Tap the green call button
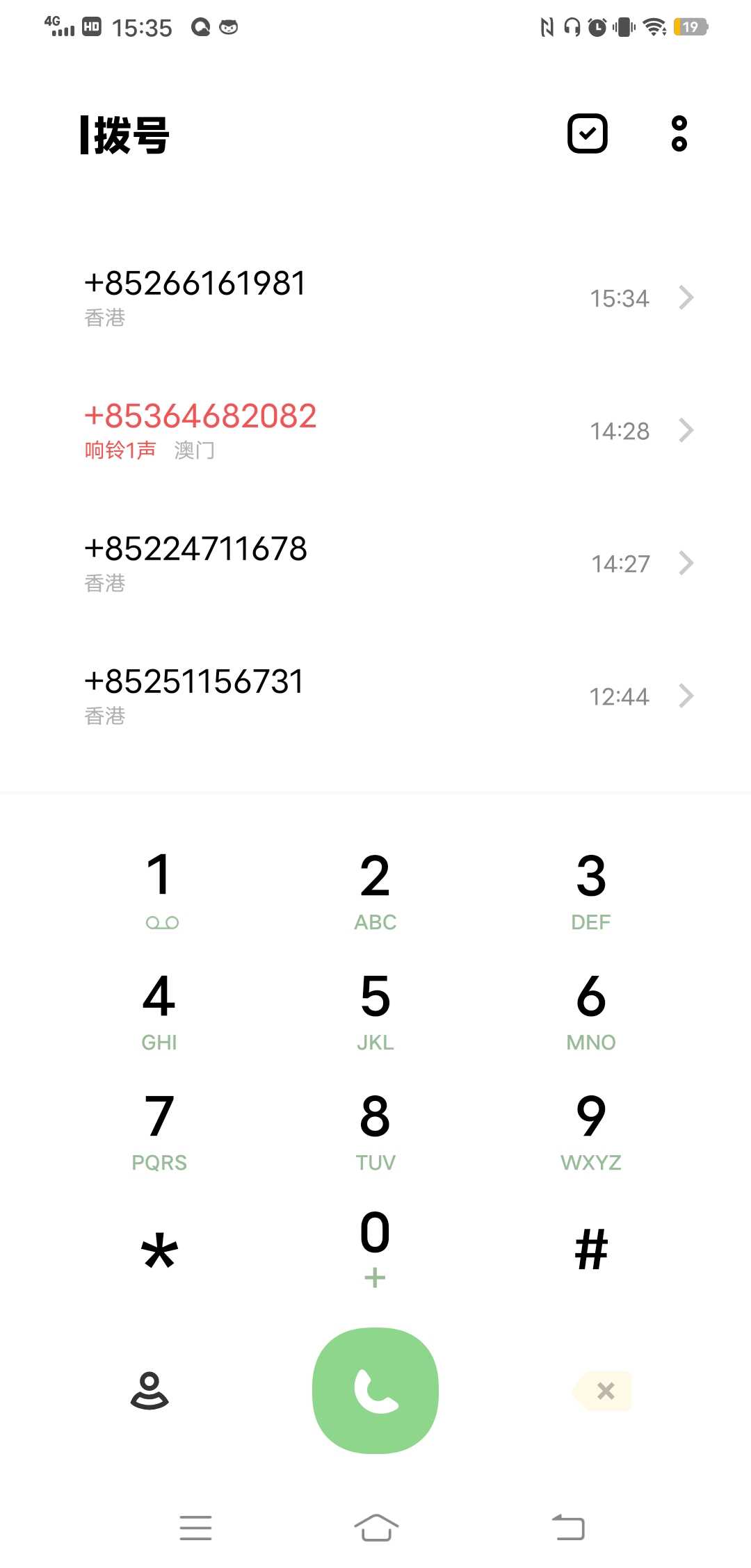This screenshot has height=1568, width=751. tap(375, 1390)
